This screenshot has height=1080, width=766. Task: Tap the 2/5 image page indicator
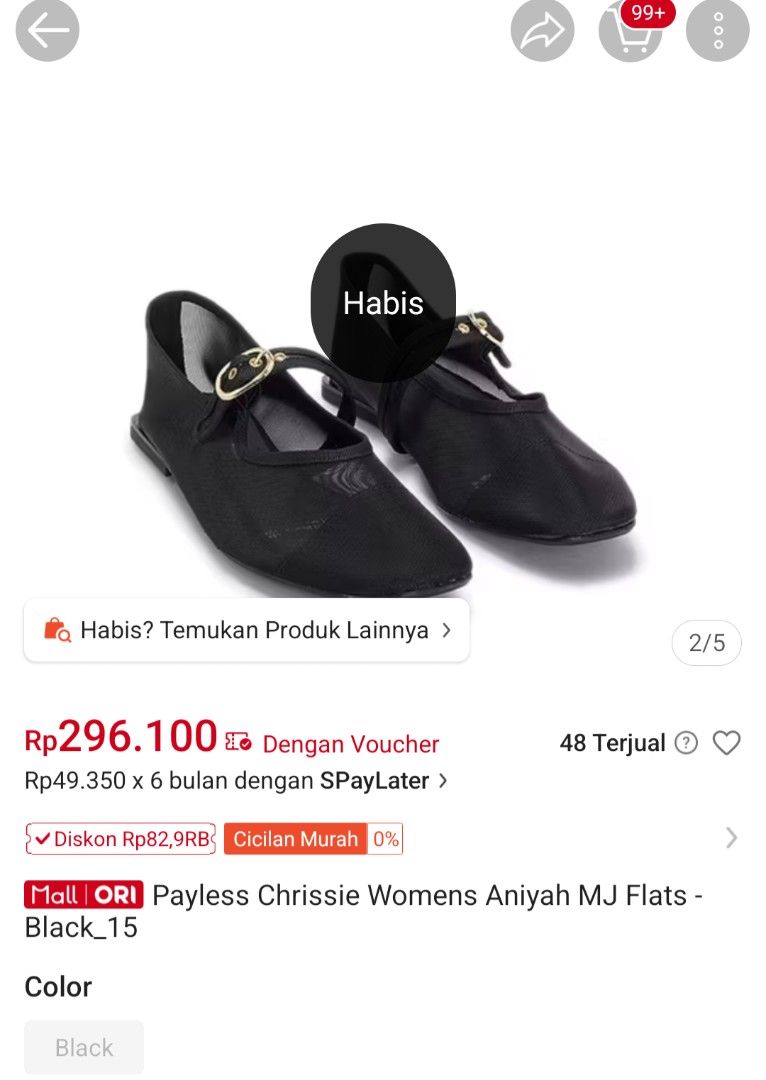[706, 643]
